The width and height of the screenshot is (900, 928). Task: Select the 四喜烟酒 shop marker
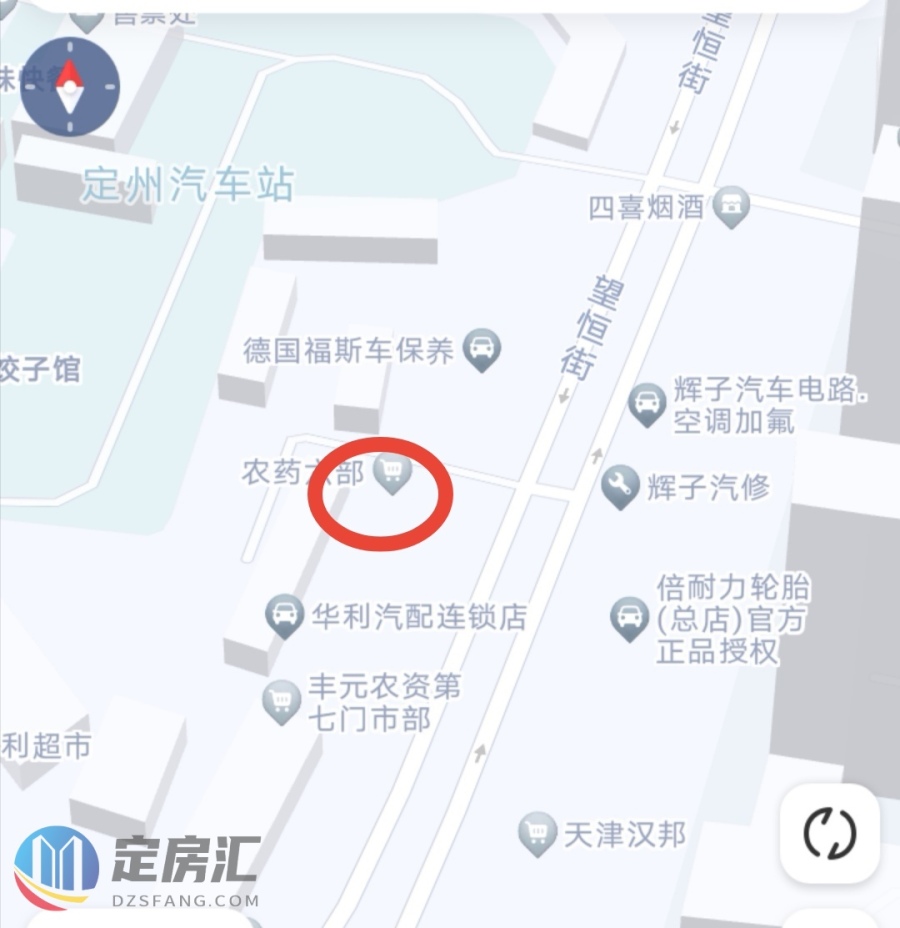(x=733, y=206)
